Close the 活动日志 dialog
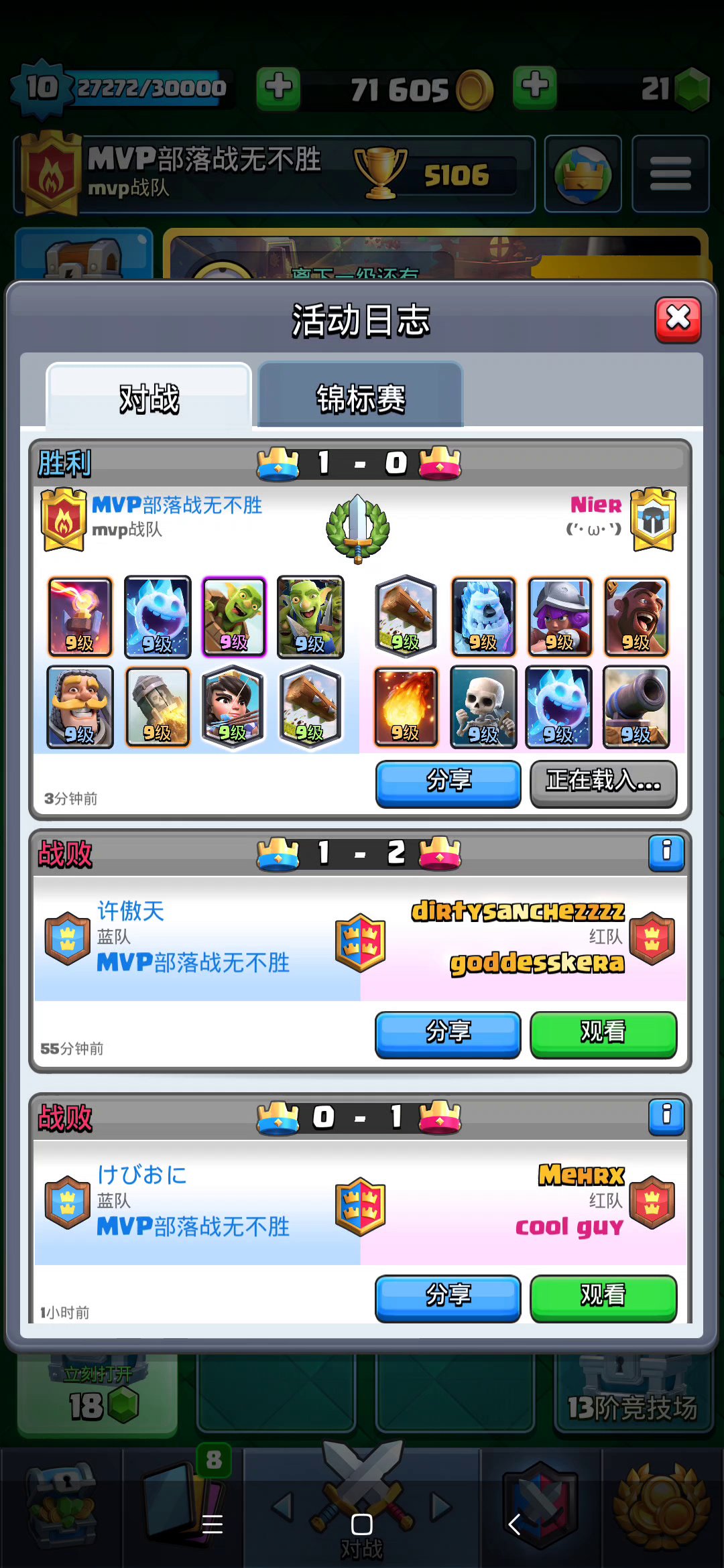 678,320
